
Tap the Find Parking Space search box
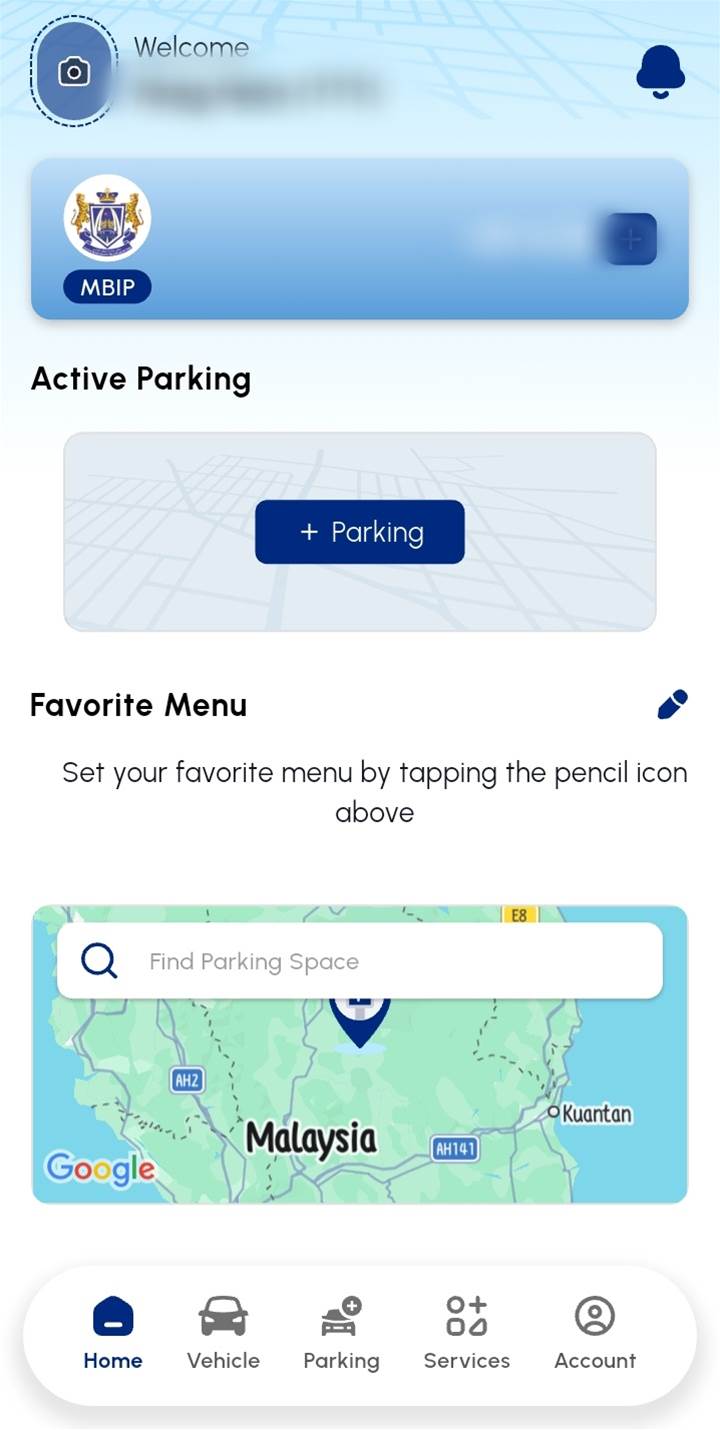[360, 961]
